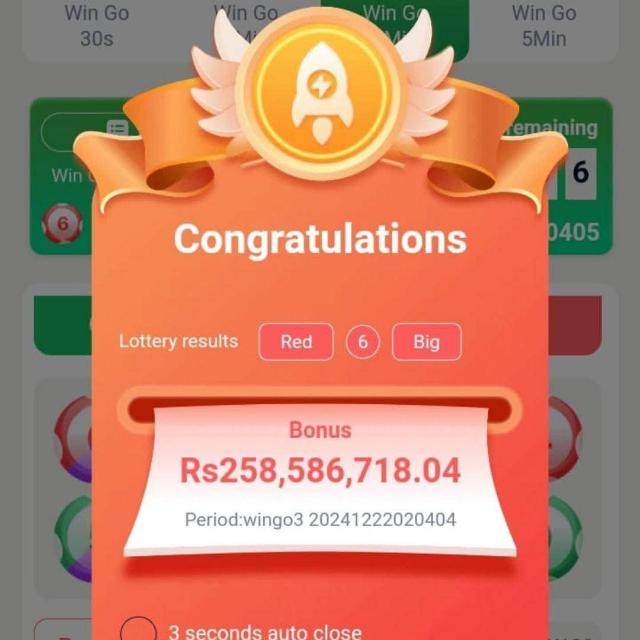The height and width of the screenshot is (640, 640).
Task: Switch to the Win Go 30s tab
Action: 97,26
